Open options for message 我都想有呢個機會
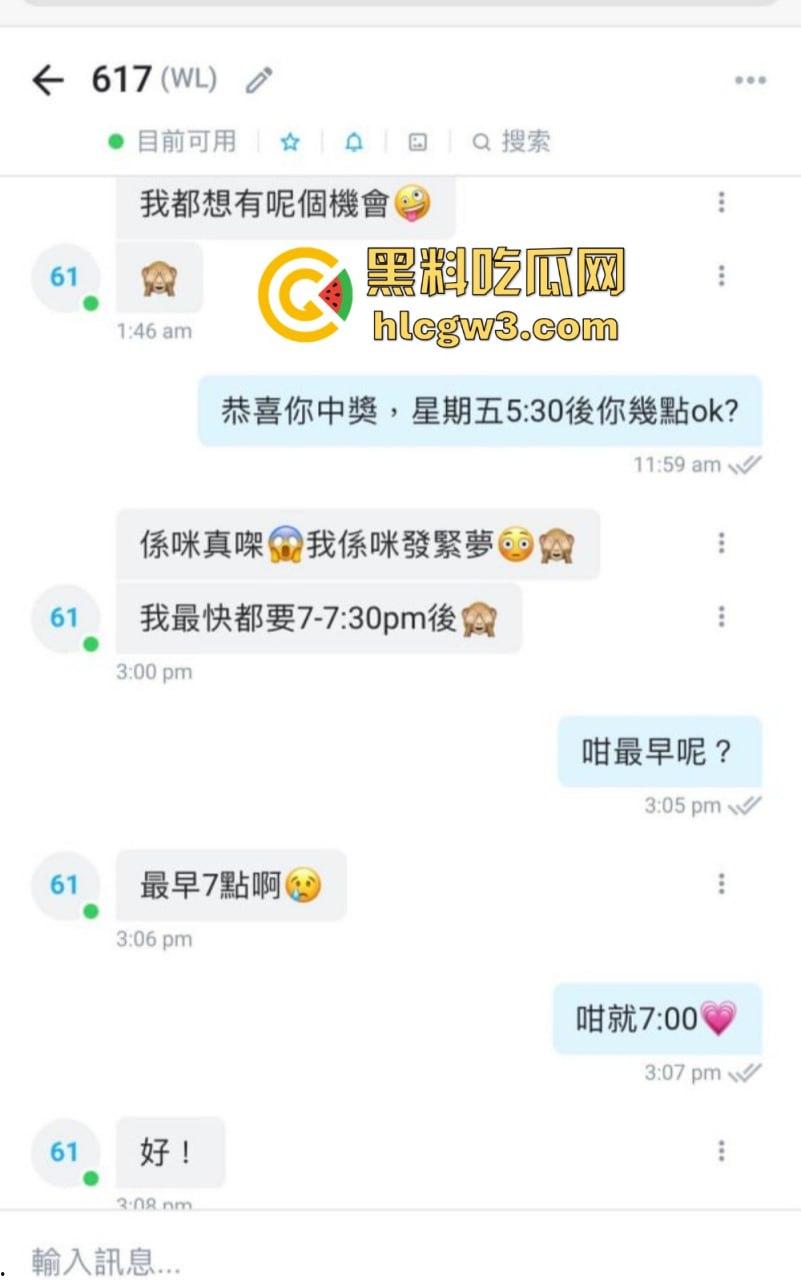 [721, 203]
